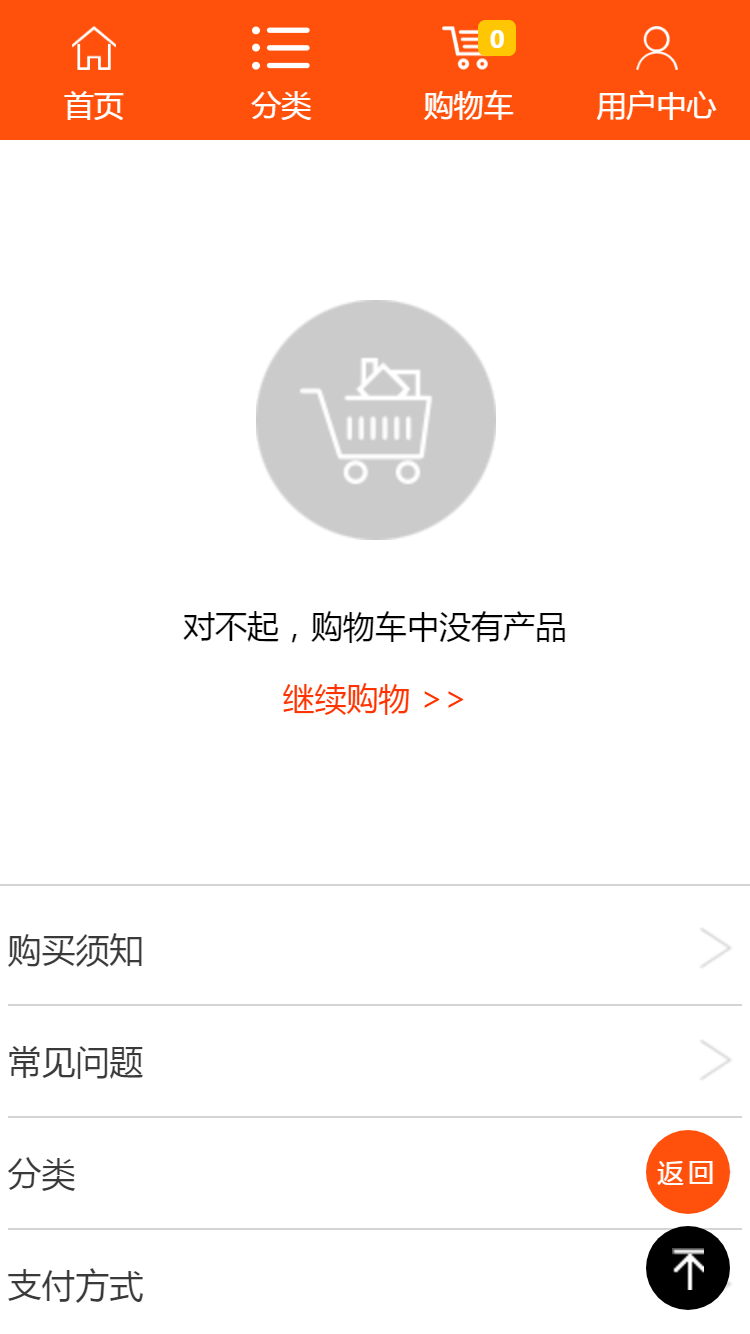Tap the 购买须知 row arrow
Image resolution: width=750 pixels, height=1334 pixels.
(x=714, y=950)
